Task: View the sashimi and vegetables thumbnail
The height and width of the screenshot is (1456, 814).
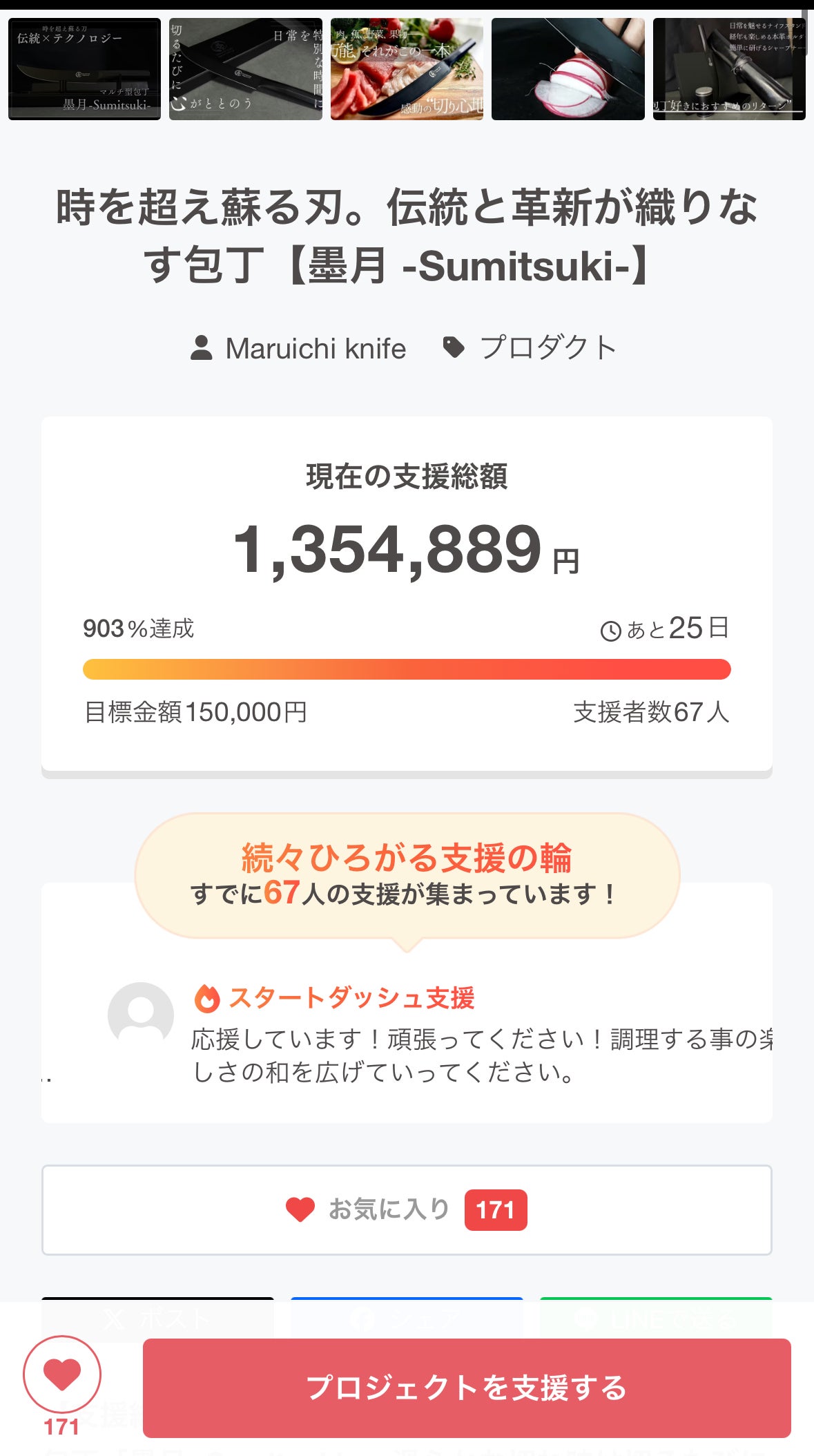Action: 407,69
